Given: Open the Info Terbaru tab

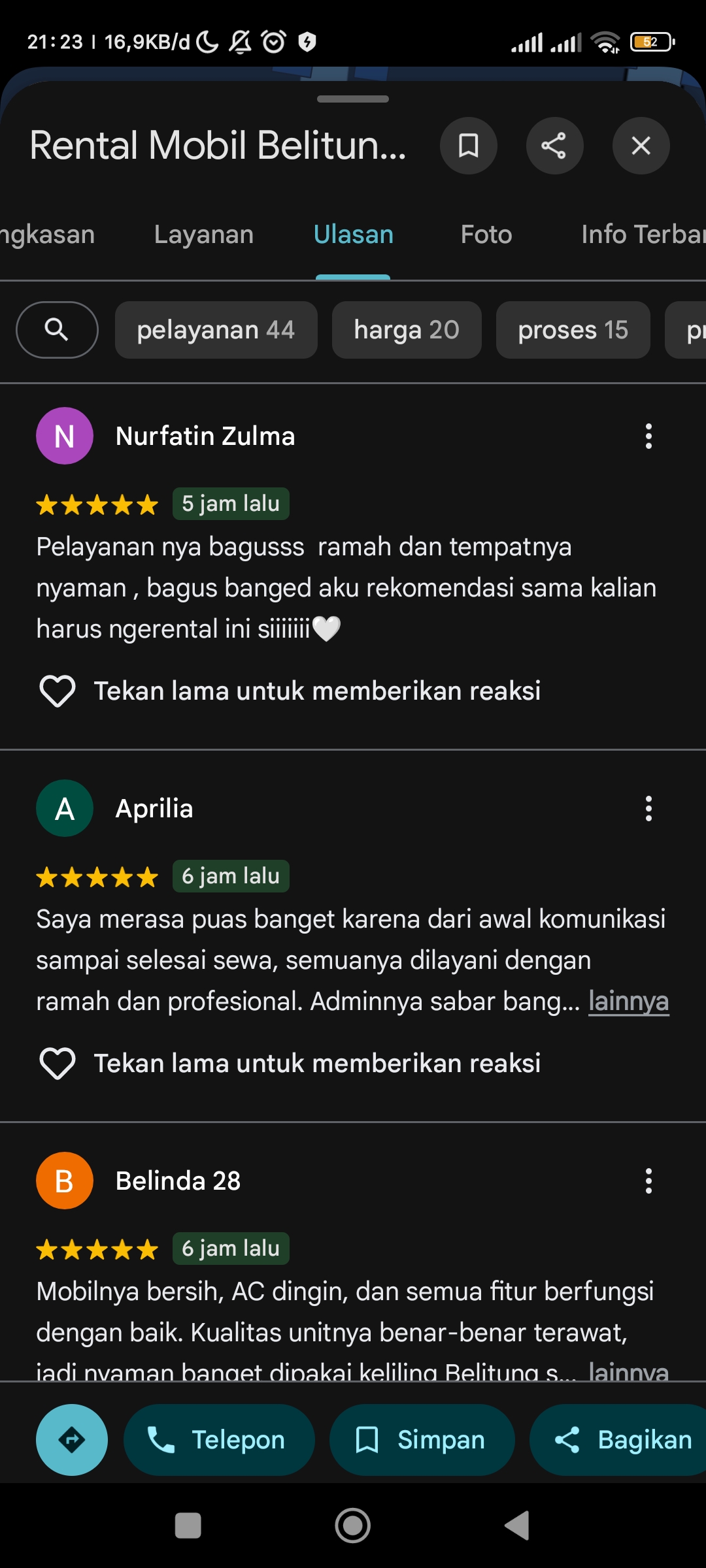Looking at the screenshot, I should (x=643, y=235).
